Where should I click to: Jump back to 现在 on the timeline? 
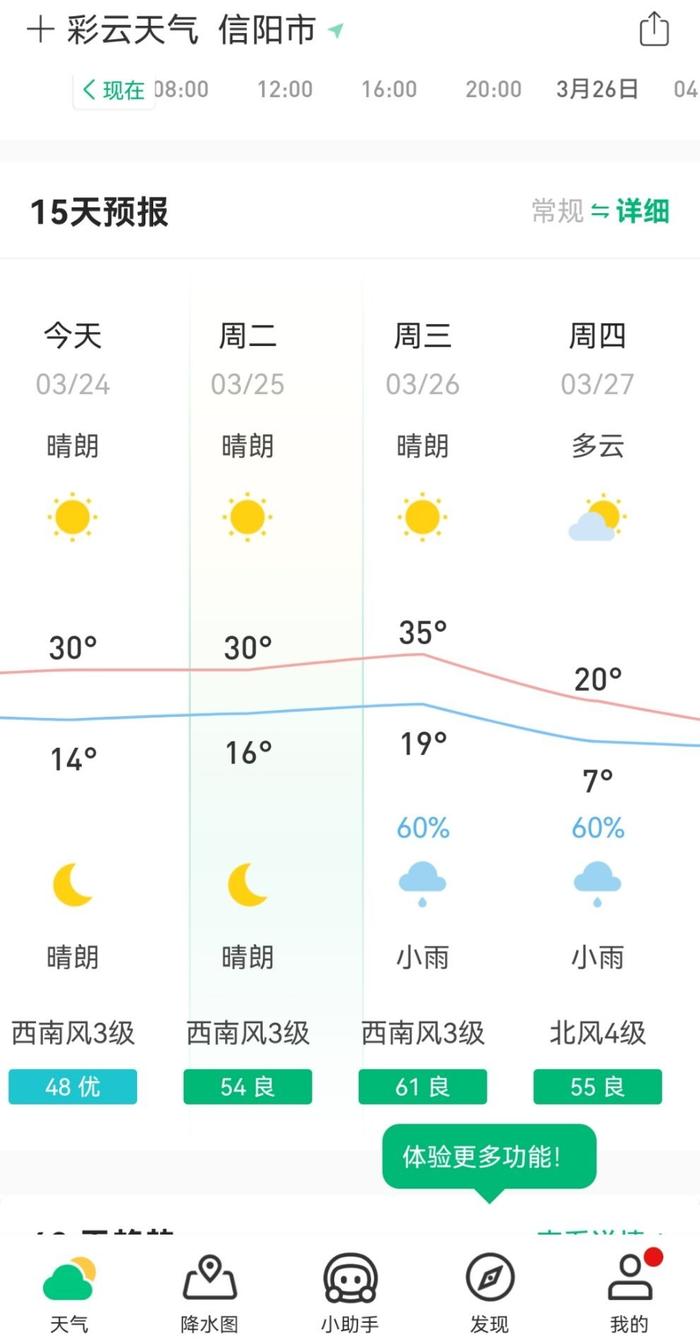[x=114, y=90]
